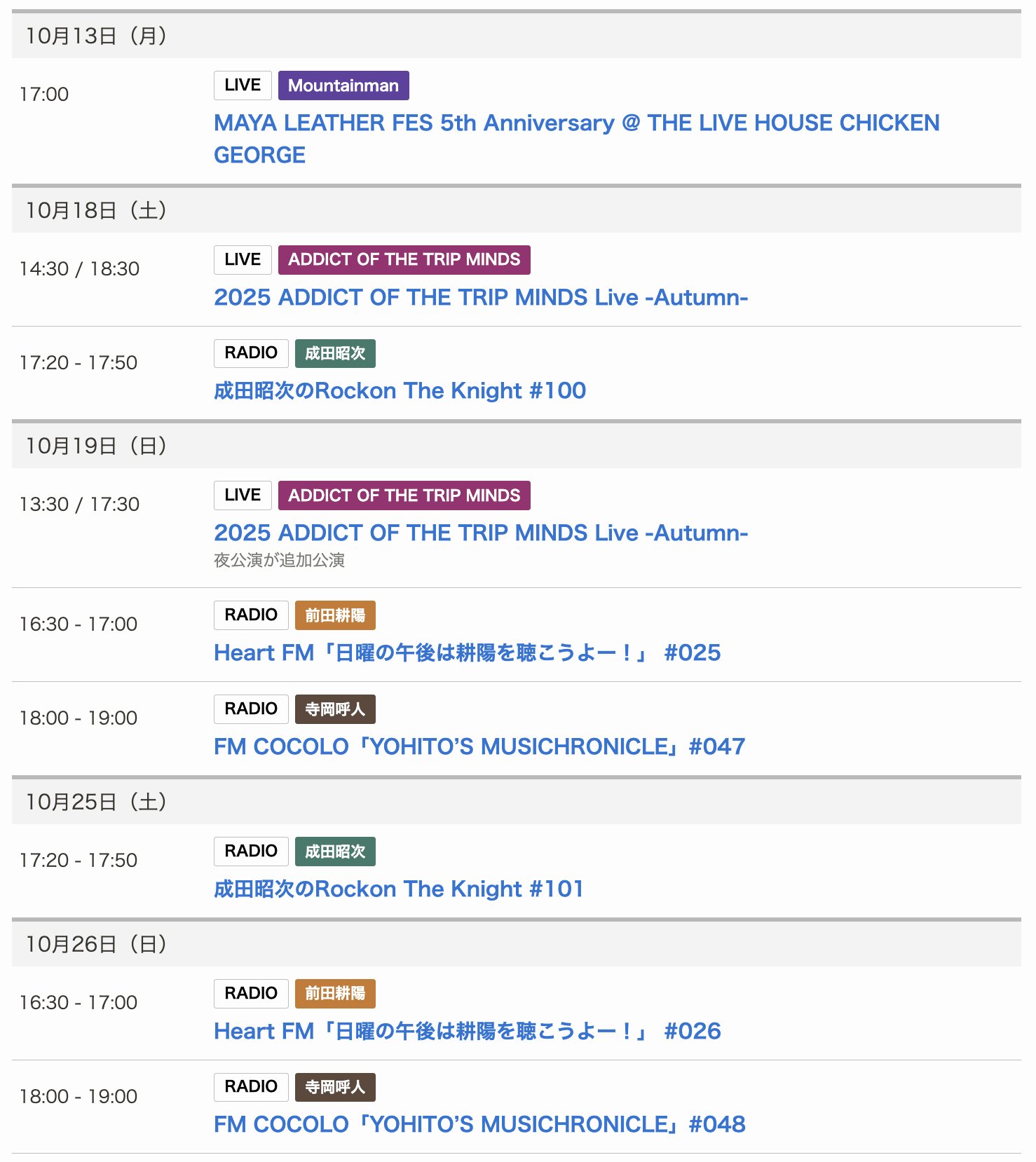
Task: Open October 18 ADDICT OF THE TRIP MINDS Live
Action: (481, 298)
